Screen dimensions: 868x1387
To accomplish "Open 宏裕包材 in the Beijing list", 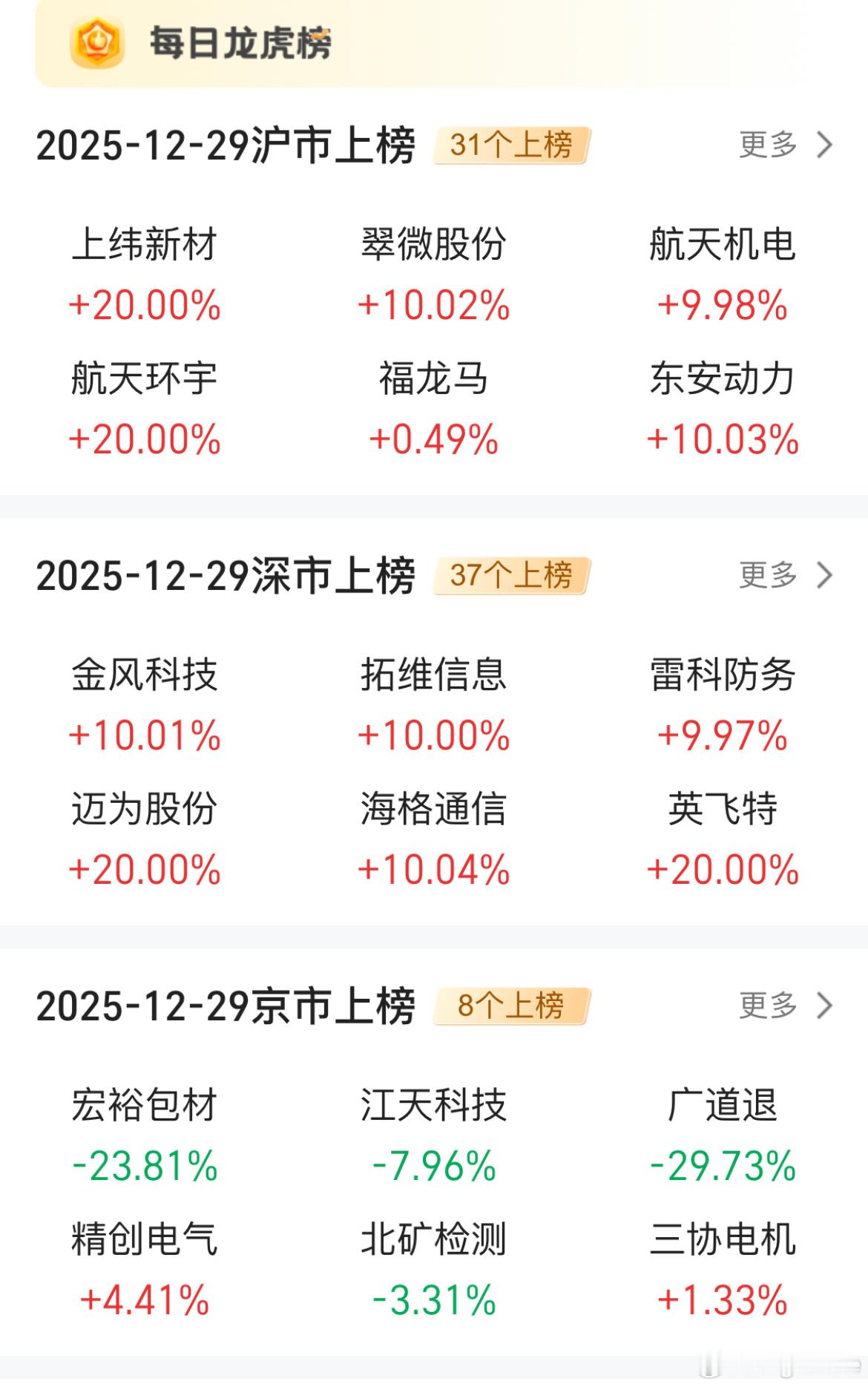I will [x=145, y=1135].
